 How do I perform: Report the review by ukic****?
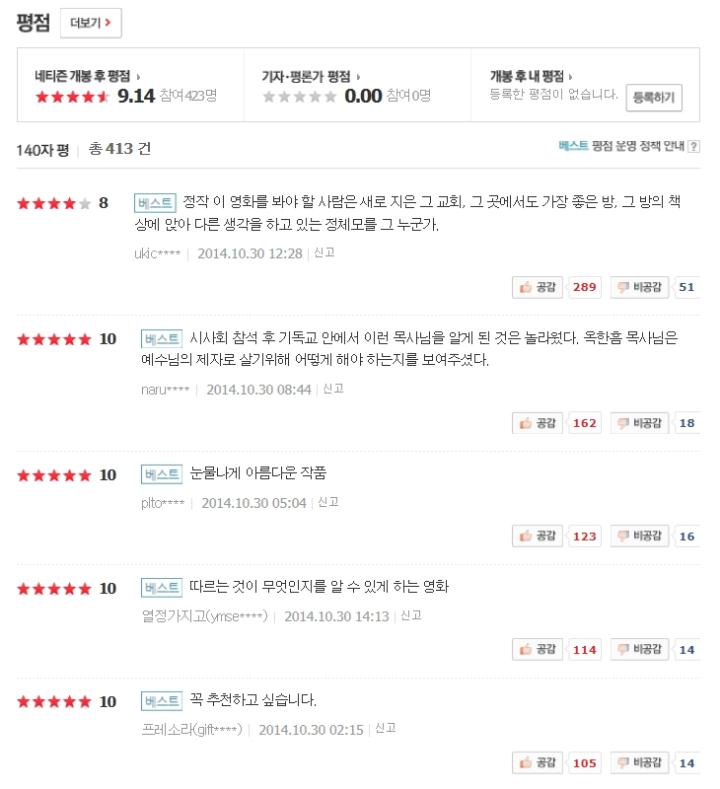pos(324,253)
